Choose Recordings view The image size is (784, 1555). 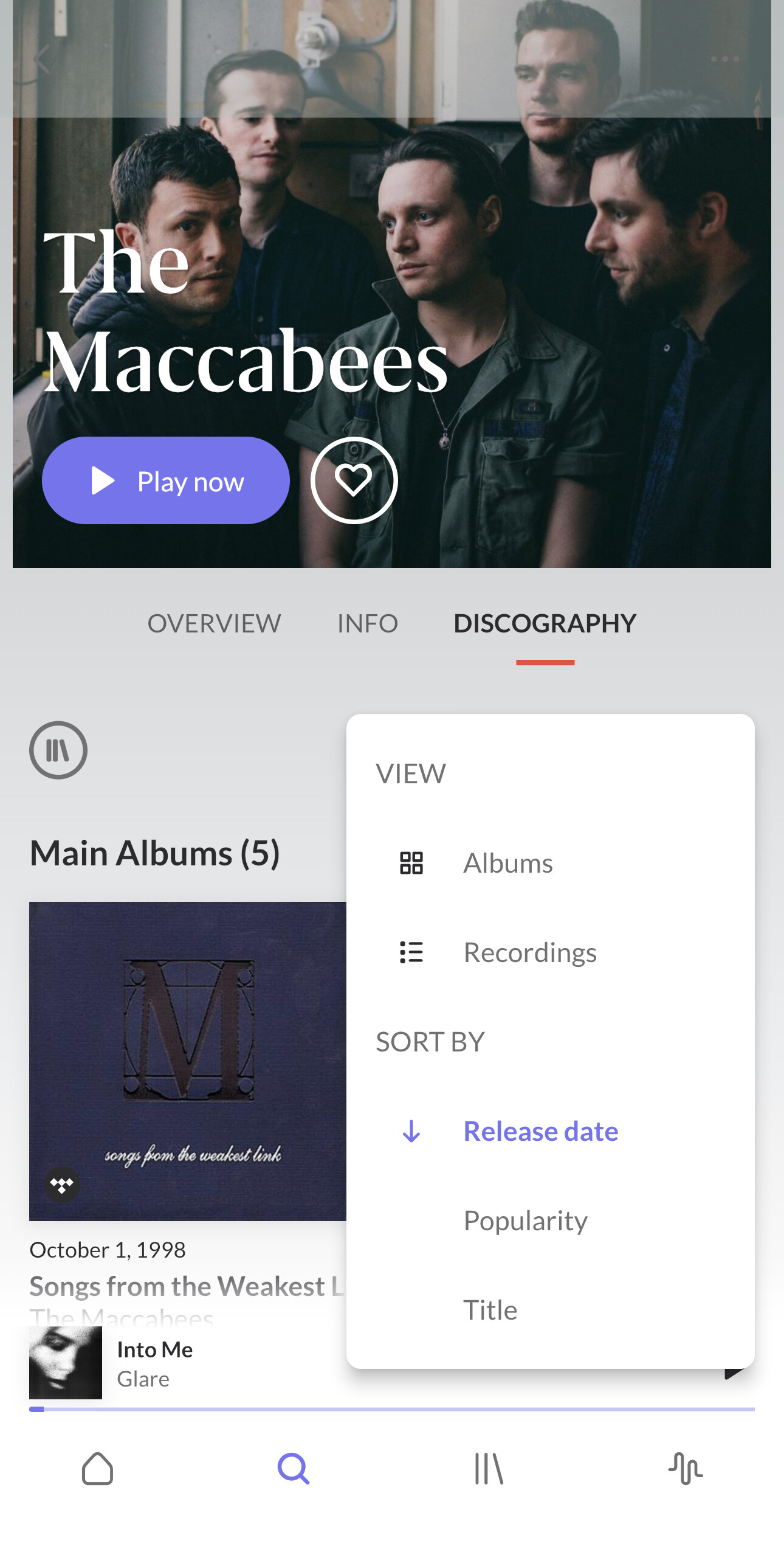(529, 952)
